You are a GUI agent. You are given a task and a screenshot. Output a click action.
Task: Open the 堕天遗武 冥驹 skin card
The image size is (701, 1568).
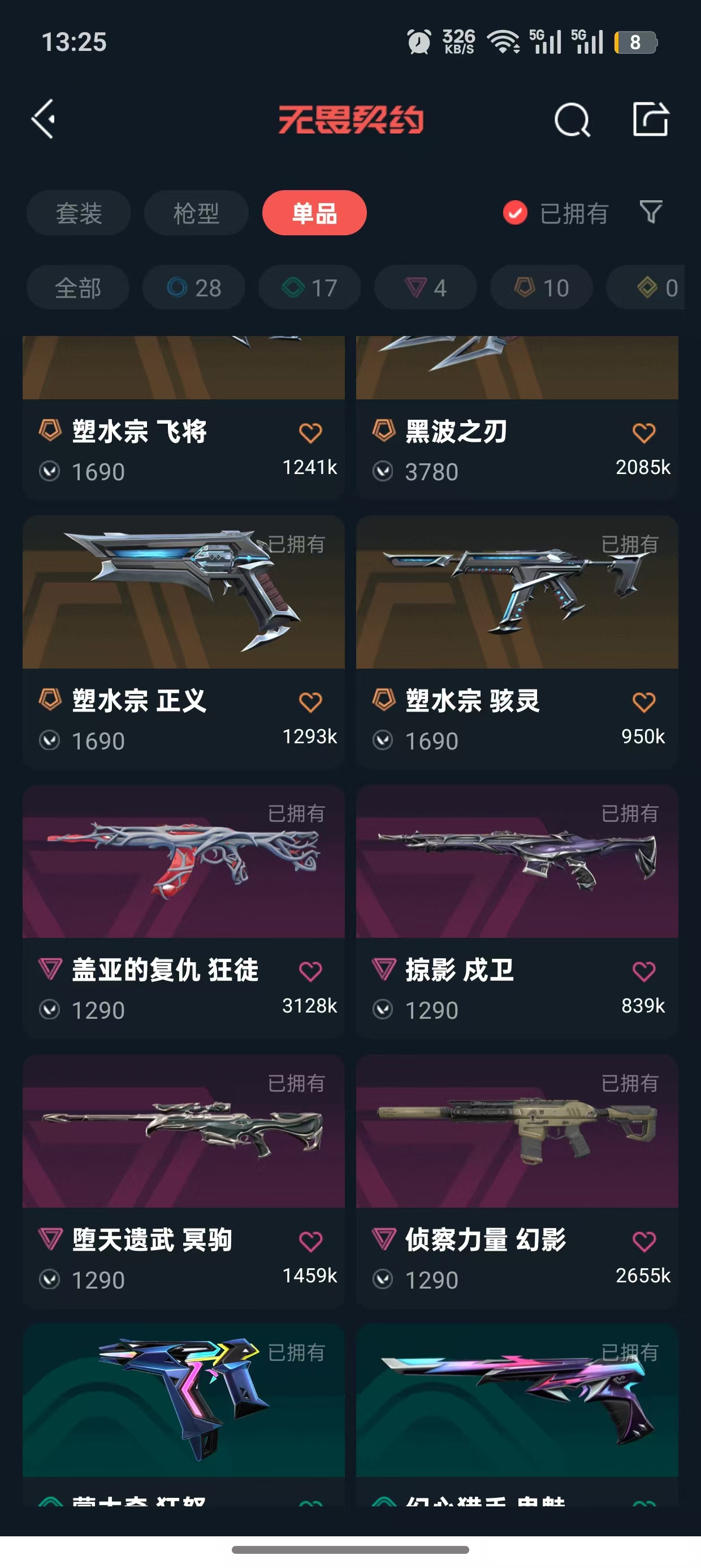click(184, 1181)
